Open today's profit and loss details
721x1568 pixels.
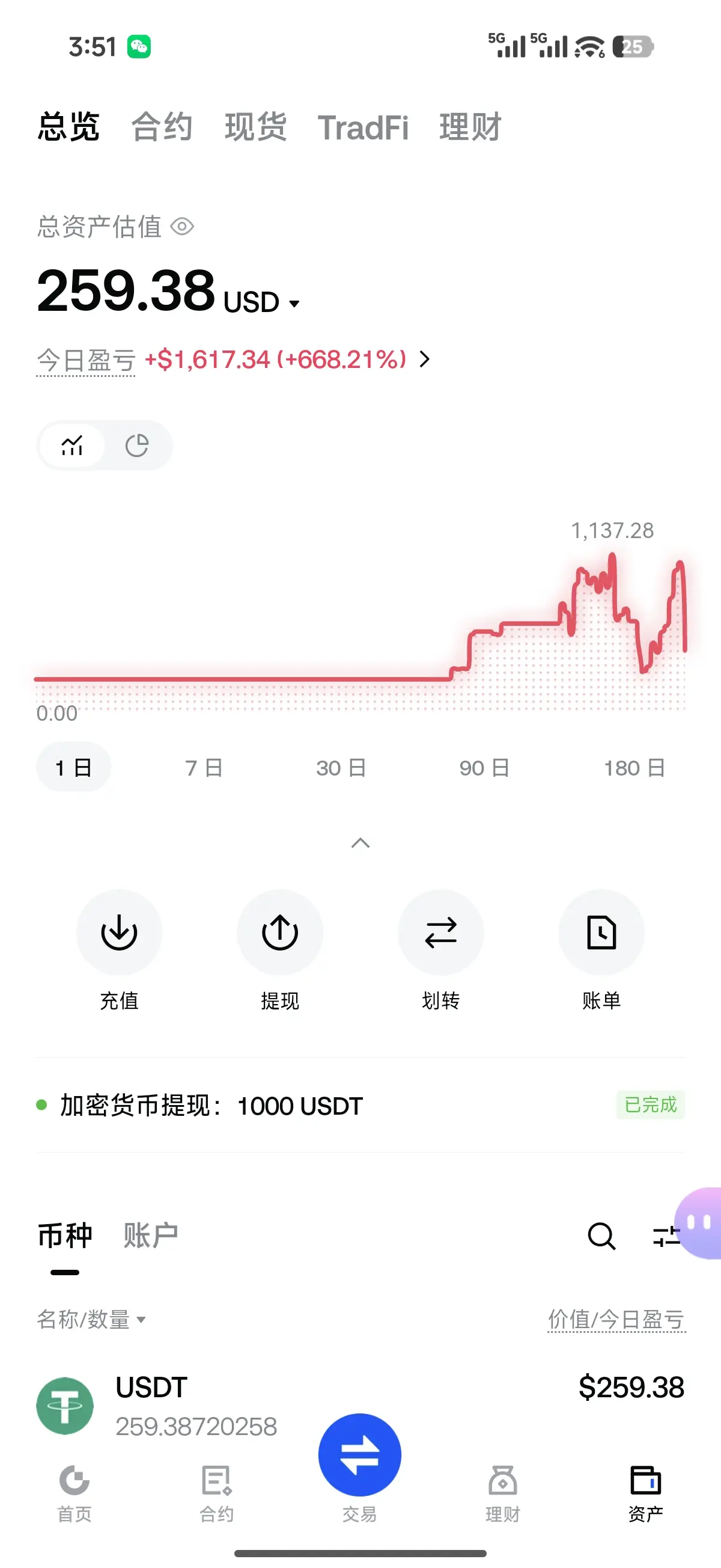tap(425, 359)
